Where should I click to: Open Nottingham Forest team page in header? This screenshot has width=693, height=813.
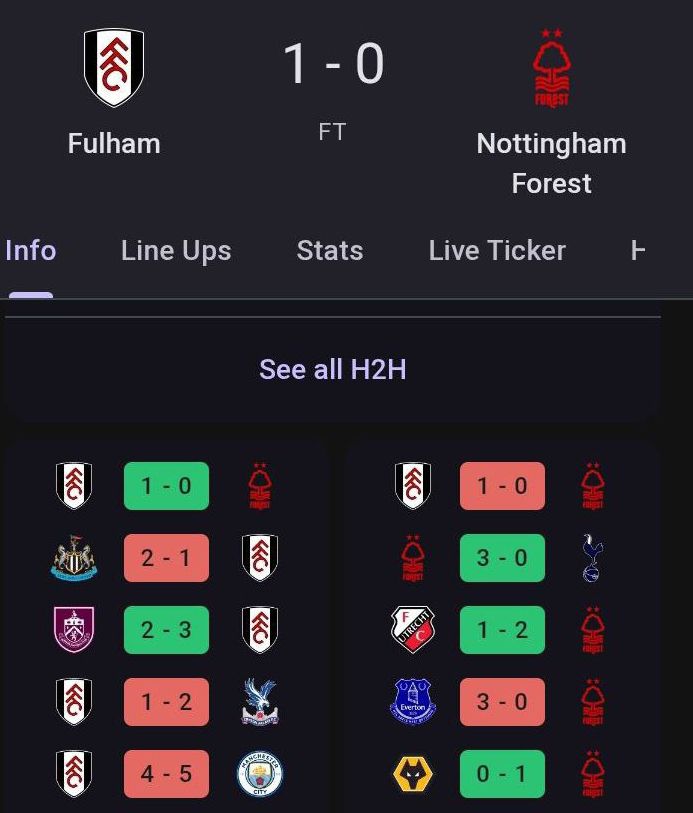(551, 112)
